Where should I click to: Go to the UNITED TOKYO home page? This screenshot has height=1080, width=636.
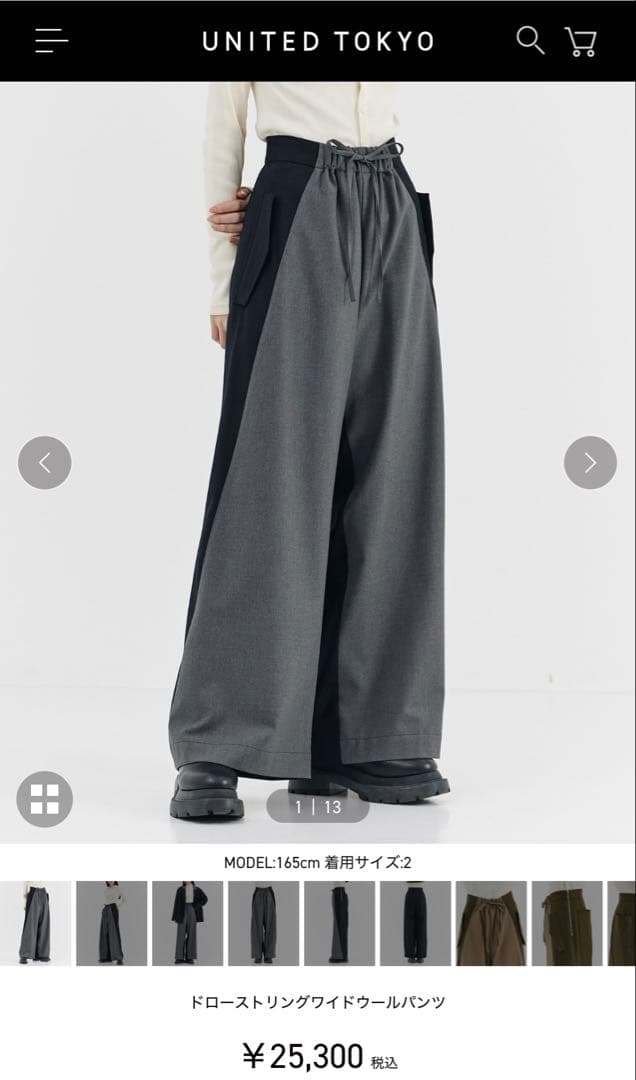318,41
